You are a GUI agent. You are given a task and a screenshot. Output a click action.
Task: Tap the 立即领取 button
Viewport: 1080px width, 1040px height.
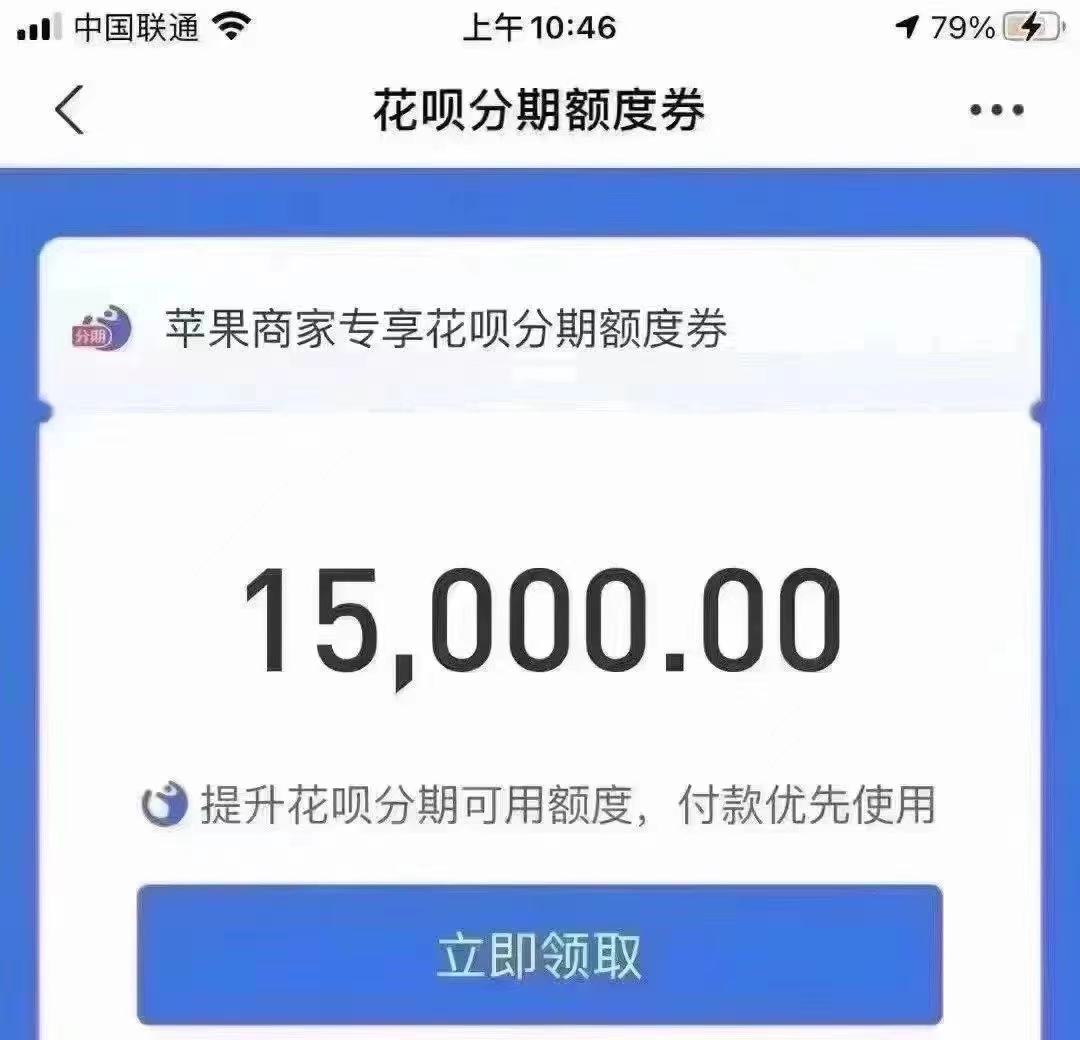(x=540, y=955)
